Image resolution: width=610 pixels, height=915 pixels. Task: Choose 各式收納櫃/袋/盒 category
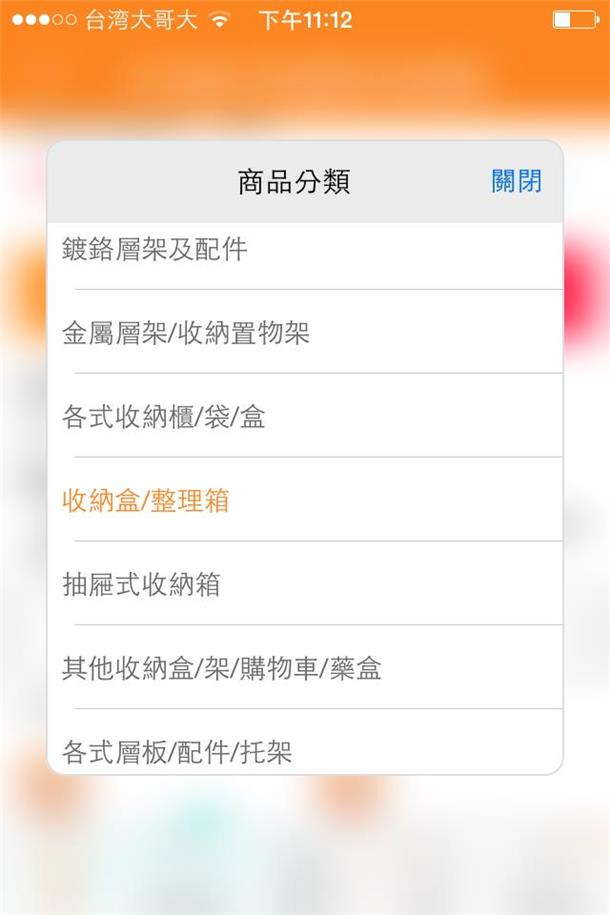(164, 417)
